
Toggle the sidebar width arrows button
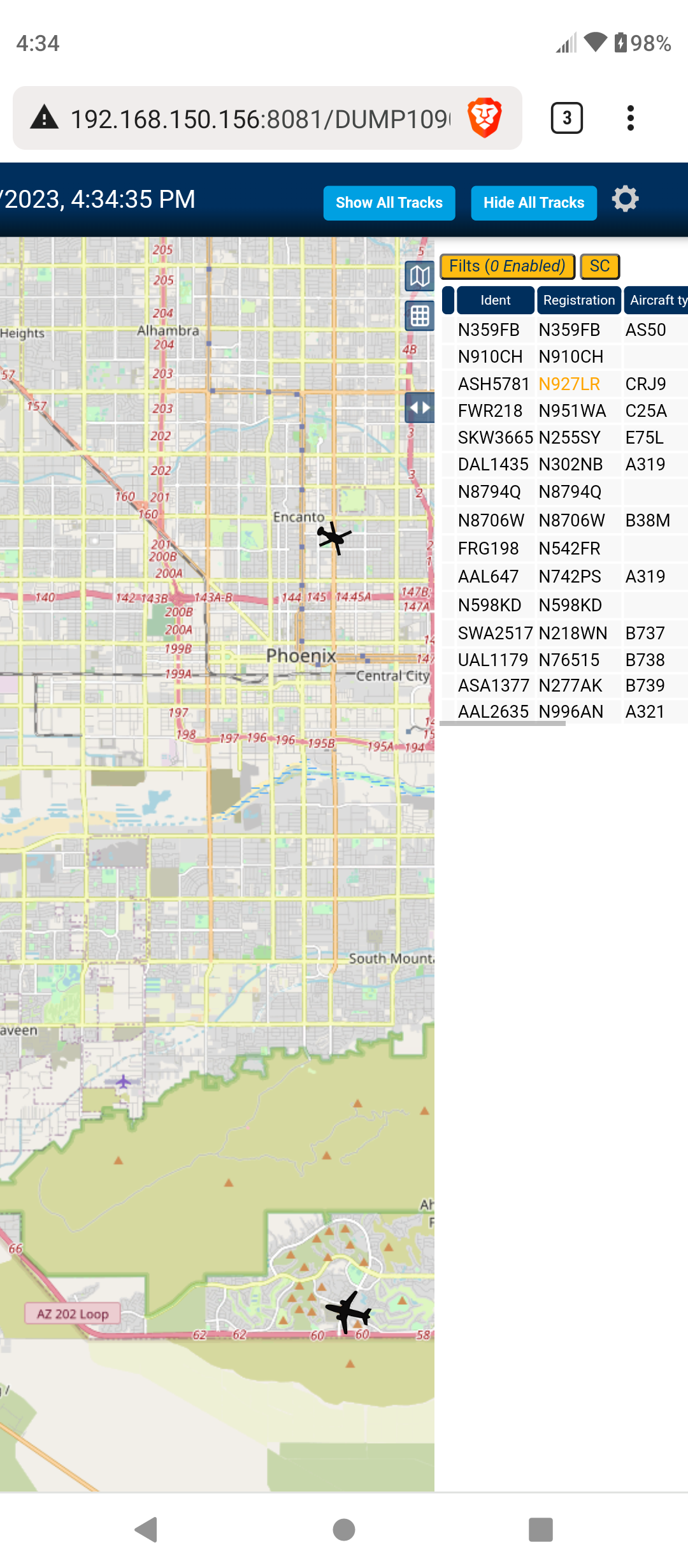(420, 408)
